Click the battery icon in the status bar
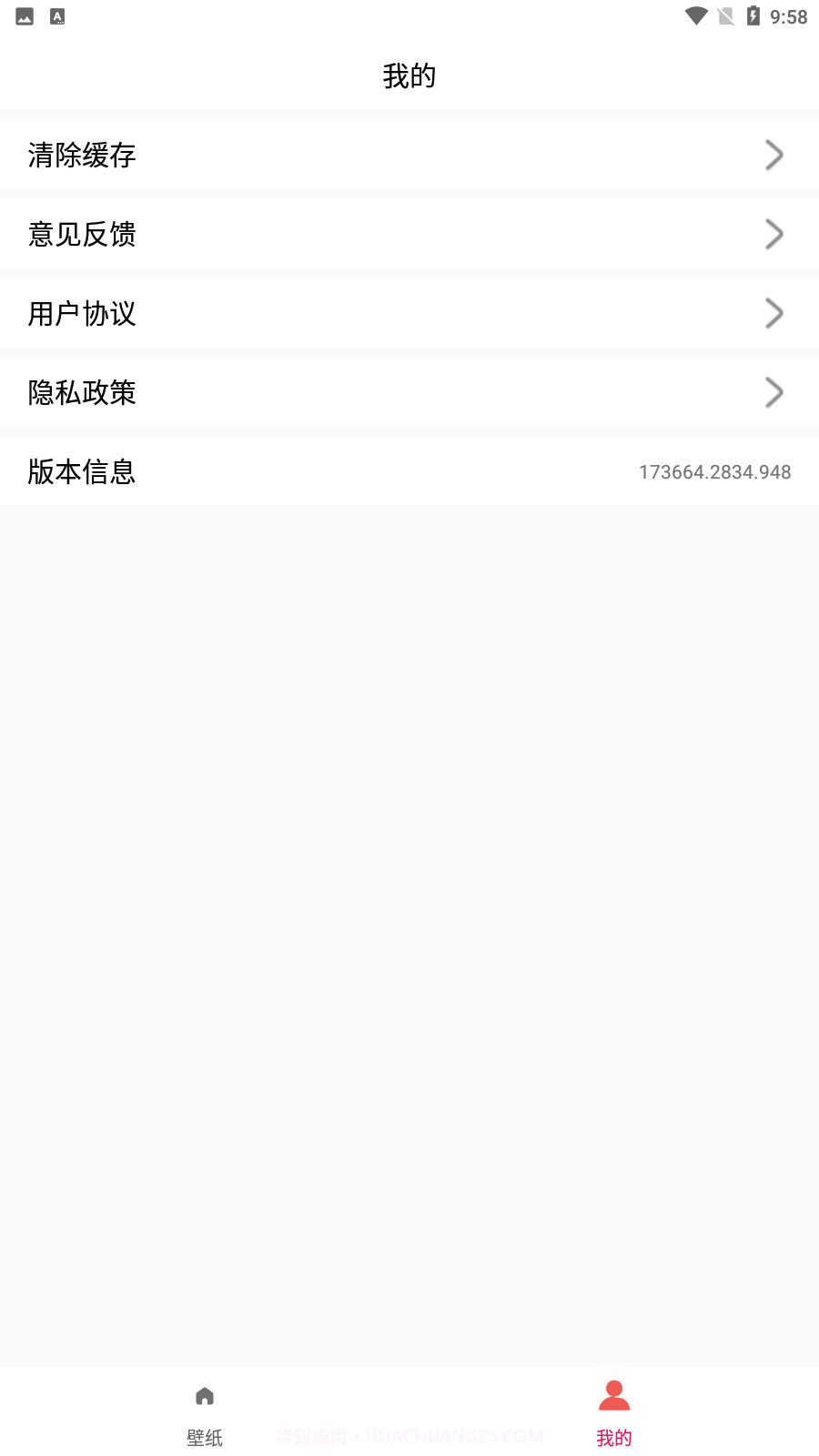 (753, 15)
